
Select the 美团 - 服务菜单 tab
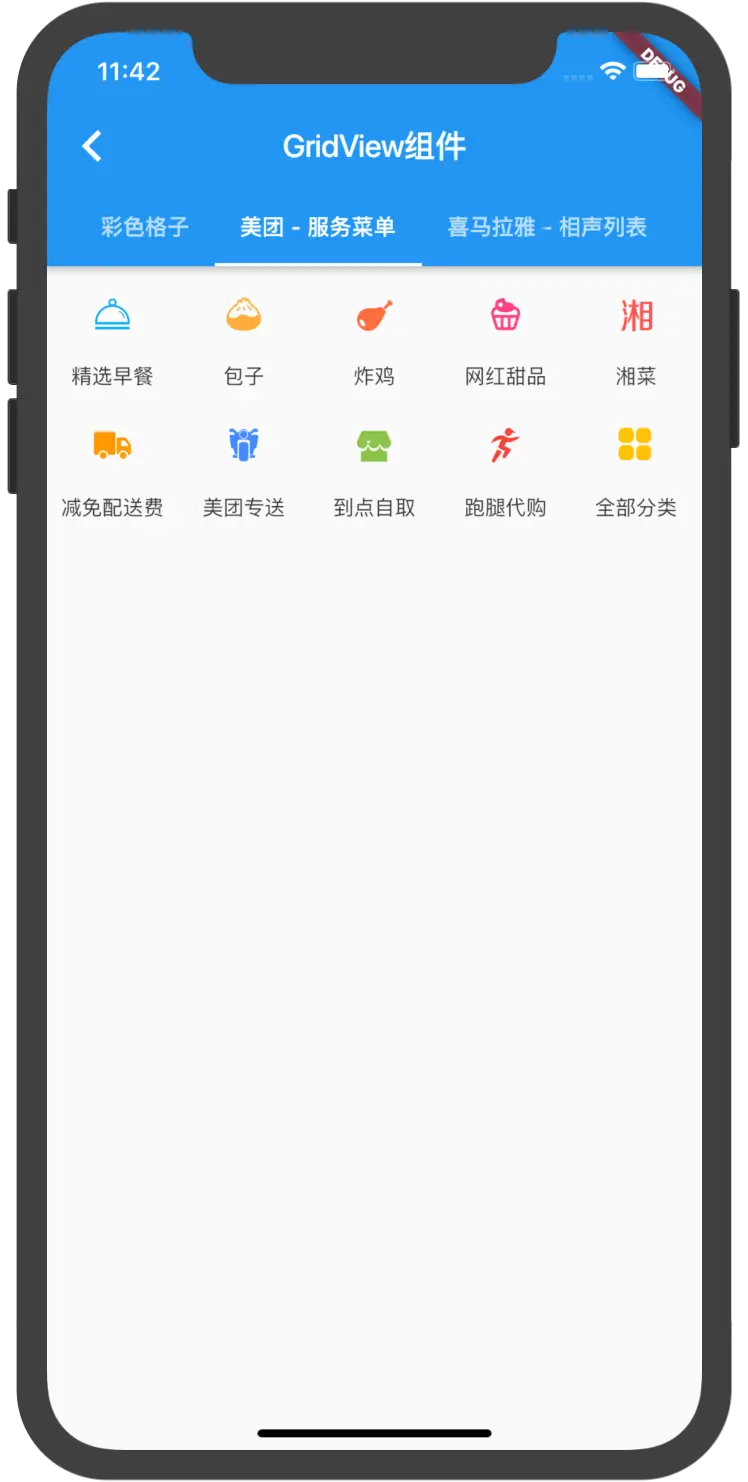click(317, 227)
